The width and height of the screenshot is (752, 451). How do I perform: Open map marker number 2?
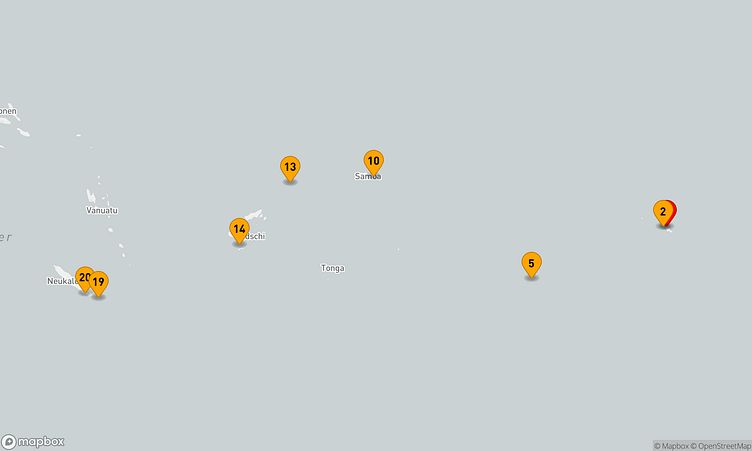[661, 211]
